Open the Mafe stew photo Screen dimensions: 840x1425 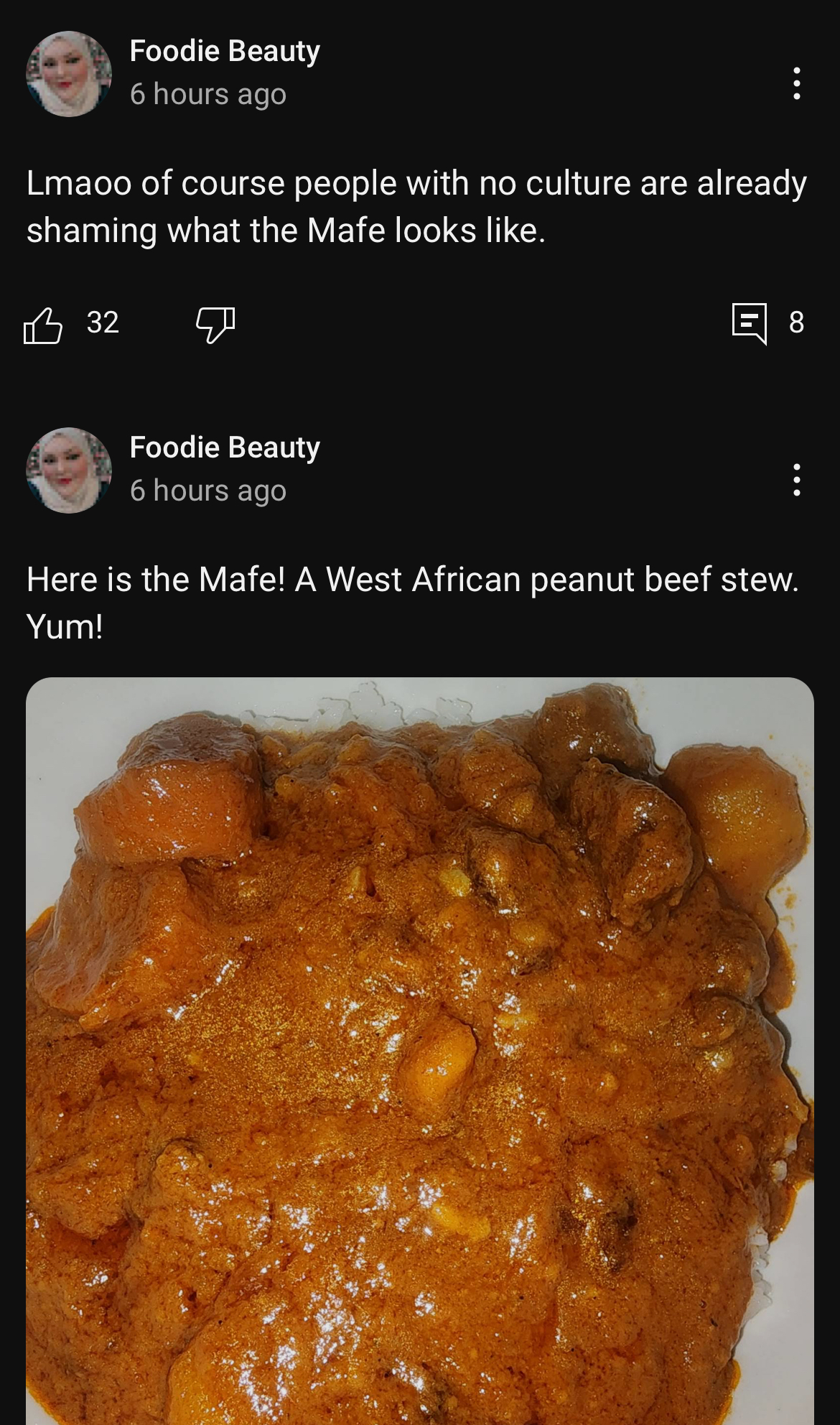420,1051
